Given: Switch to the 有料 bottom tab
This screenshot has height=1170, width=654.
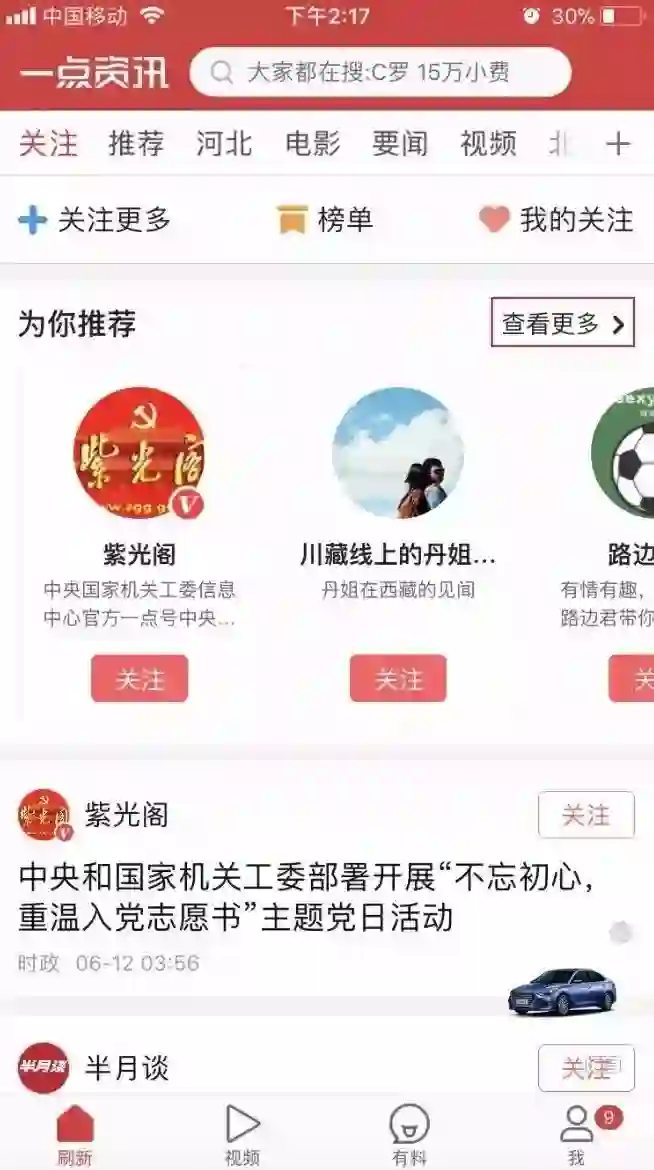Looking at the screenshot, I should tap(409, 1134).
